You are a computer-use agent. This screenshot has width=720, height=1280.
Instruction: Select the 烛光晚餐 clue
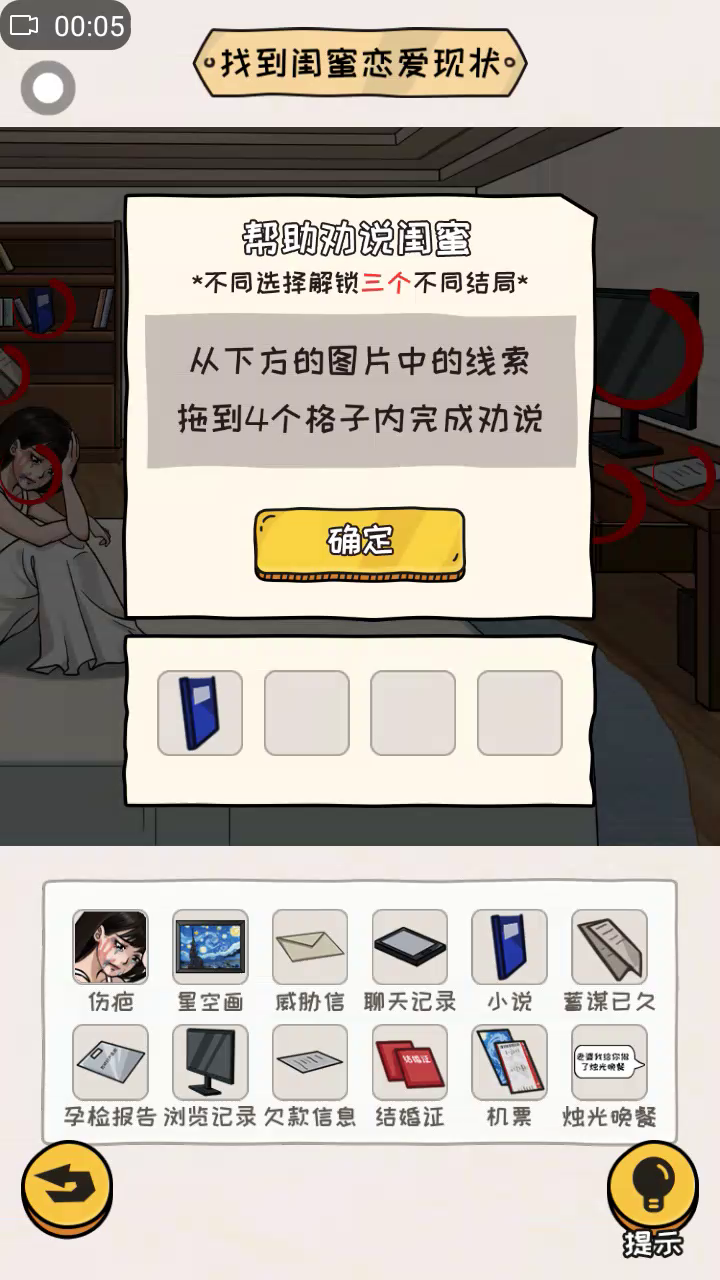(x=609, y=1062)
